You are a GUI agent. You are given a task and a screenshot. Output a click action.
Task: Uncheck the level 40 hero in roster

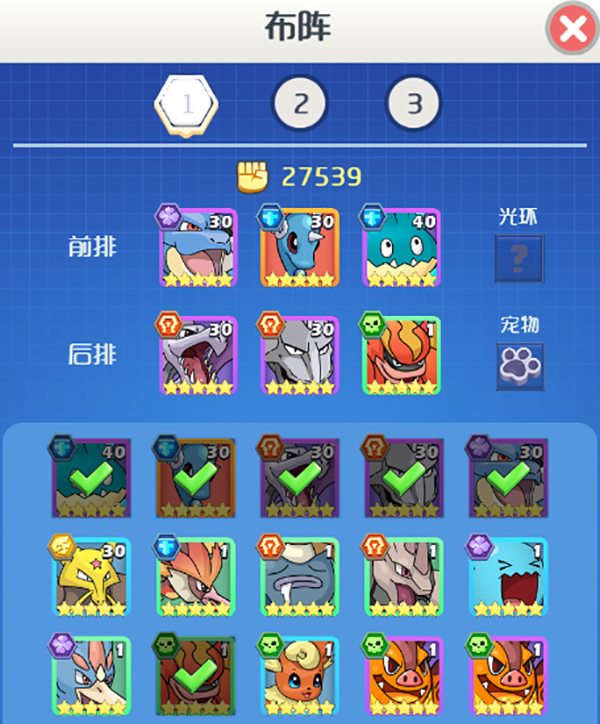coord(91,479)
